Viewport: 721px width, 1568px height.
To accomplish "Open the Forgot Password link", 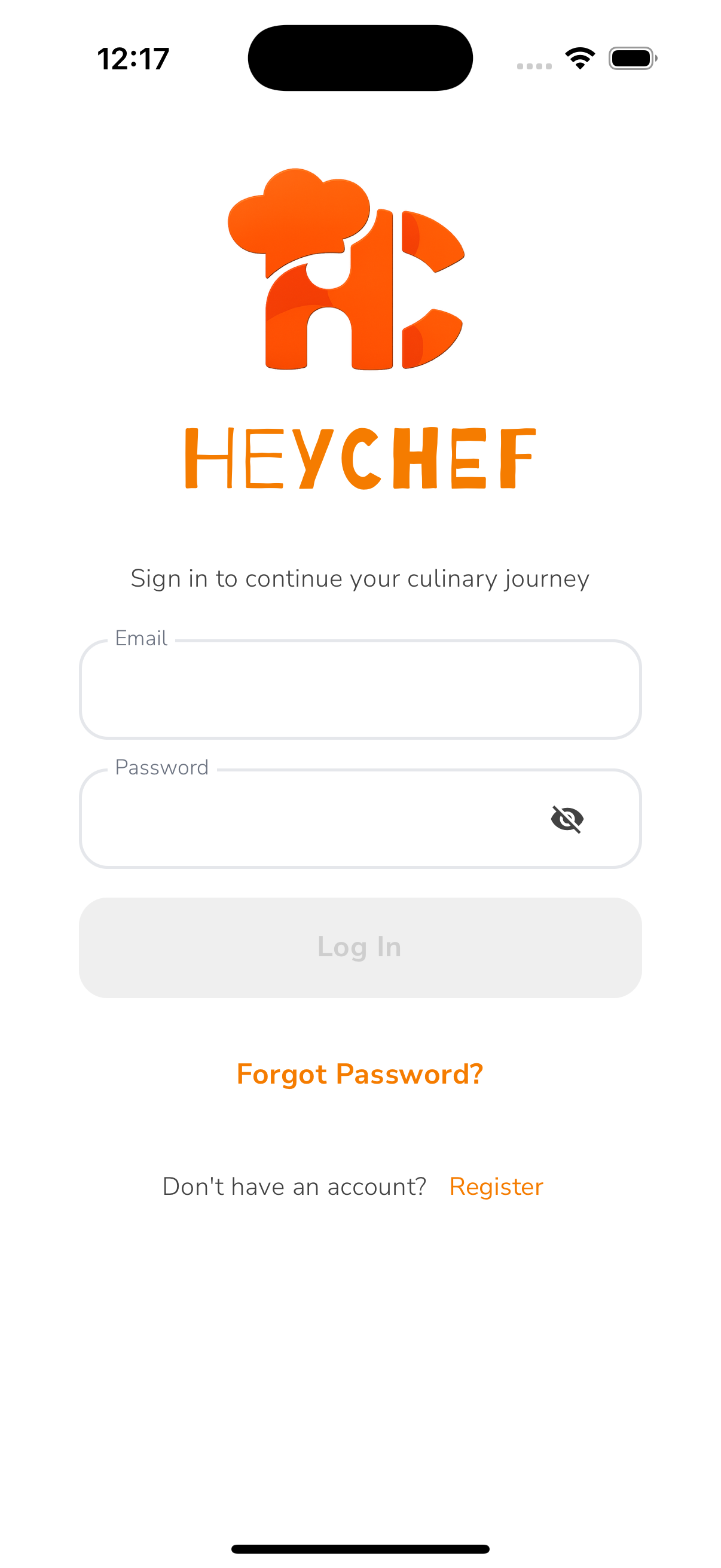I will coord(360,1075).
